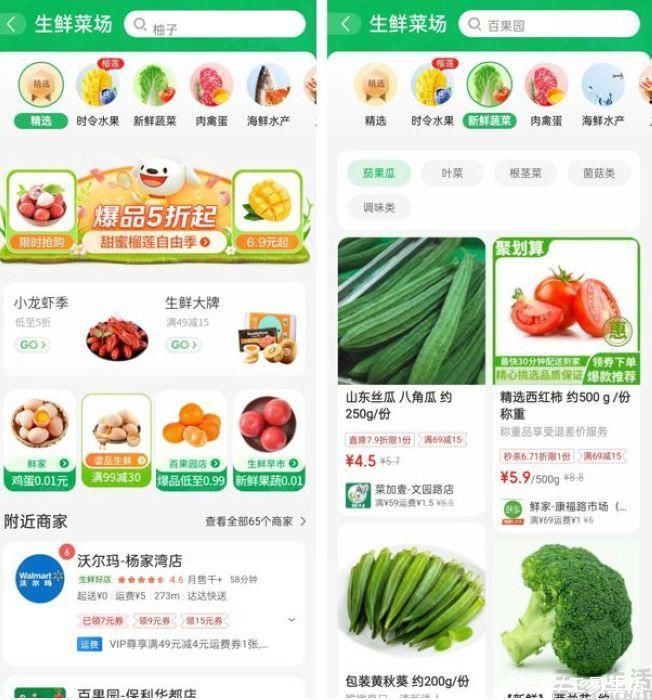
Task: Show the 菌菇类 vegetables
Action: tap(598, 173)
